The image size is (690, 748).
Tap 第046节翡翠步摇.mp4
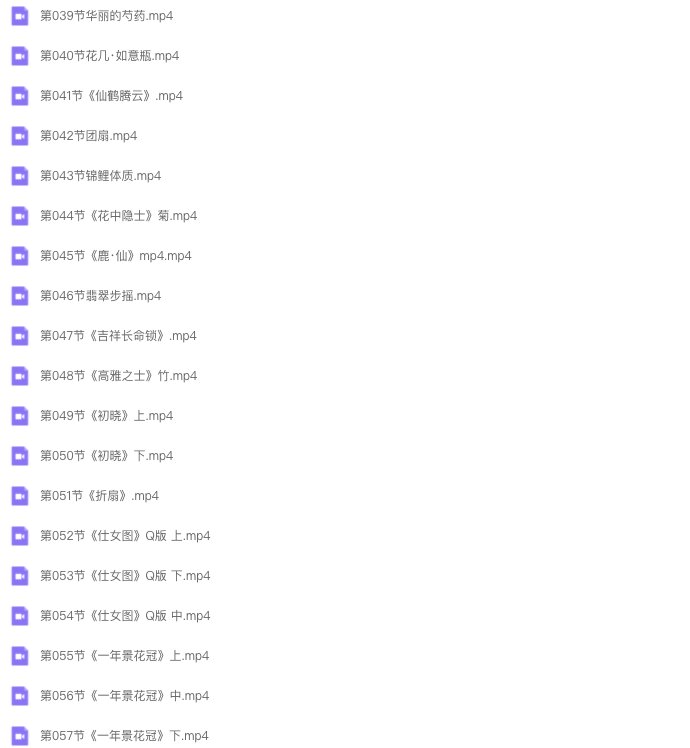coord(100,296)
